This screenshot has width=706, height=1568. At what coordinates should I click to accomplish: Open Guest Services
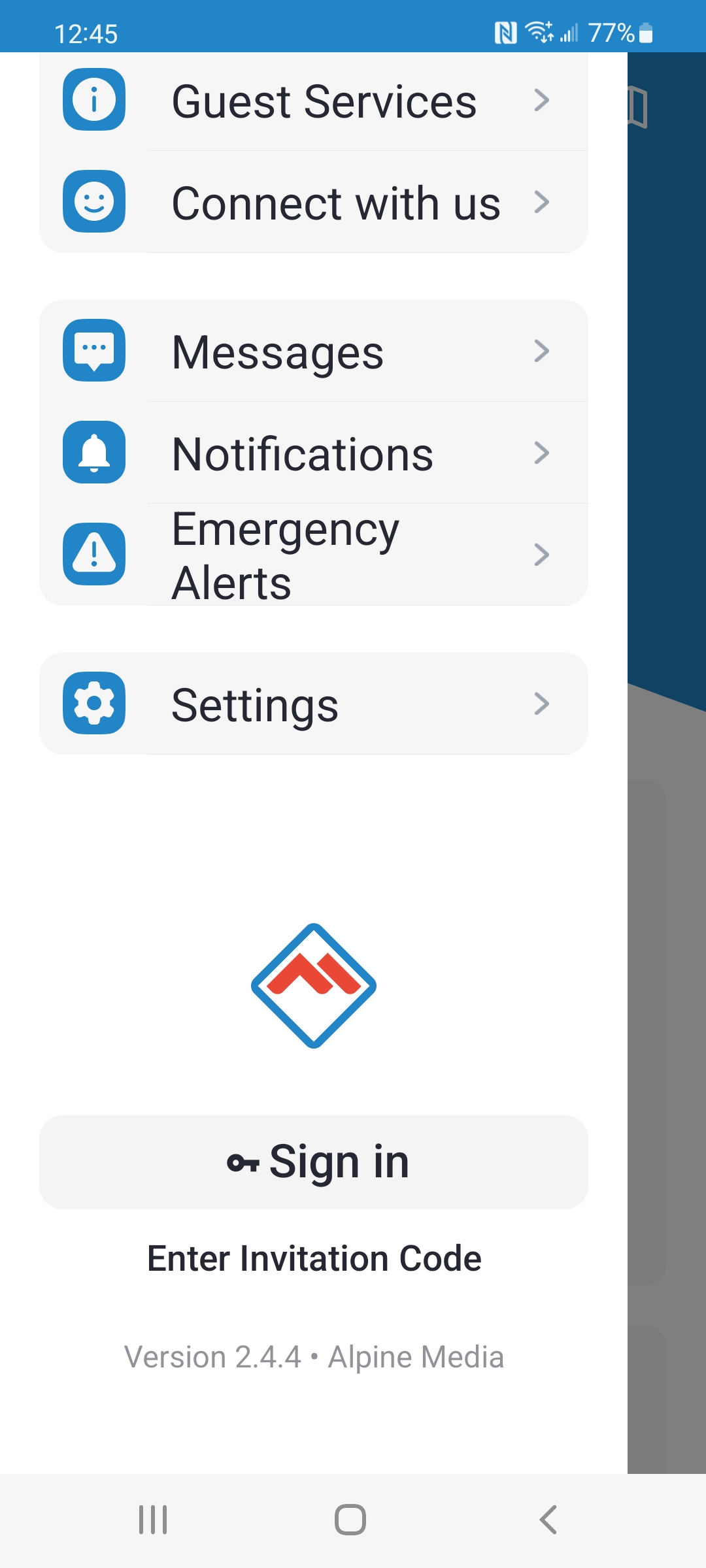pos(314,101)
